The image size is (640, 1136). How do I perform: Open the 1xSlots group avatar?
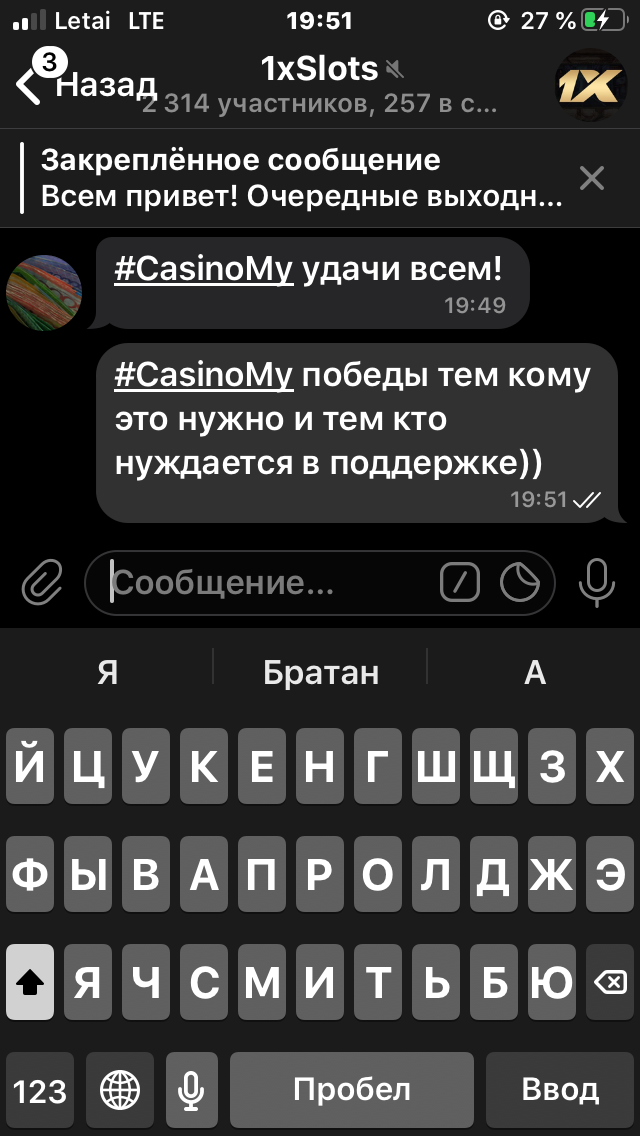(590, 86)
